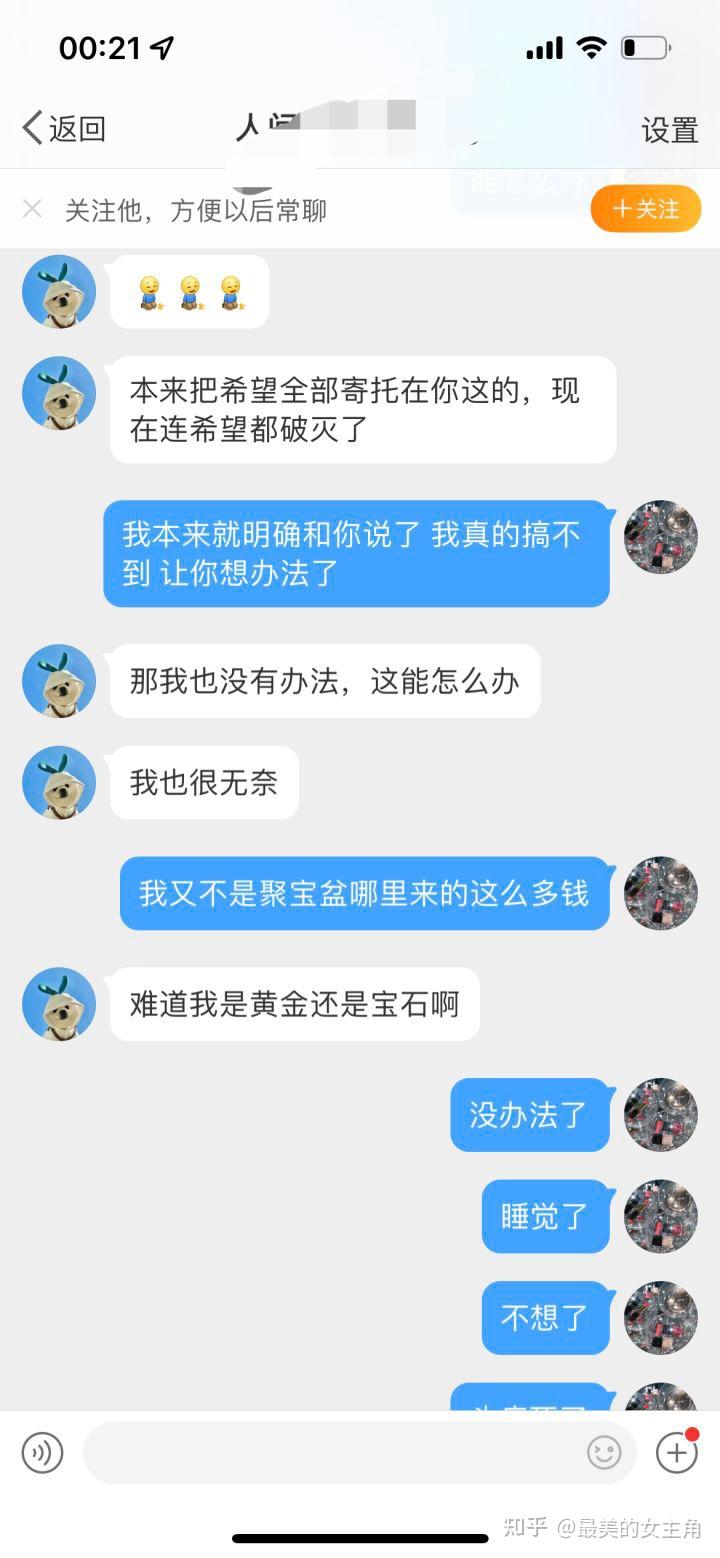Image resolution: width=720 pixels, height=1558 pixels.
Task: Go back via 返回
Action: (64, 129)
